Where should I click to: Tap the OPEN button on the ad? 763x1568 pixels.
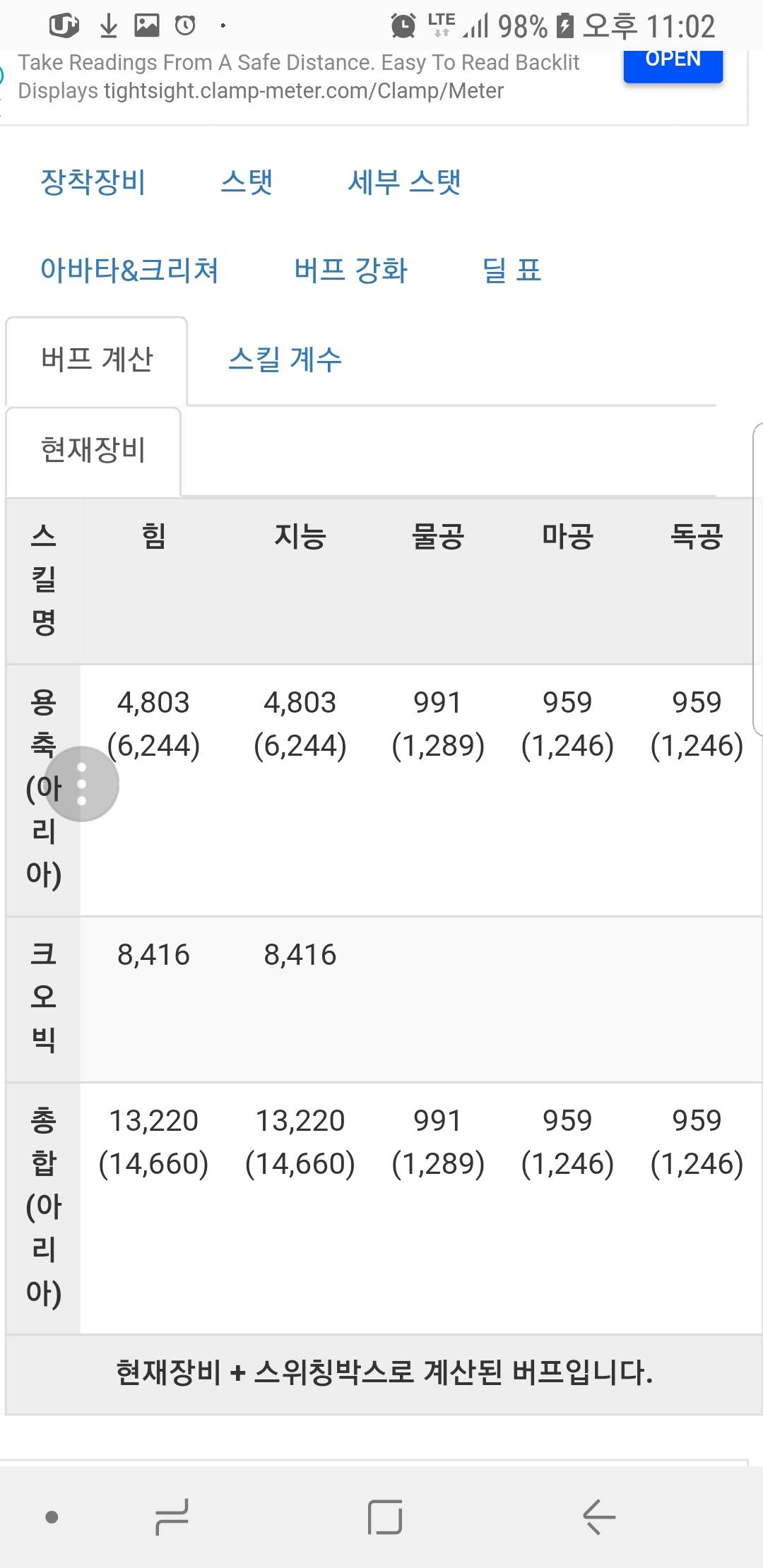tap(673, 64)
